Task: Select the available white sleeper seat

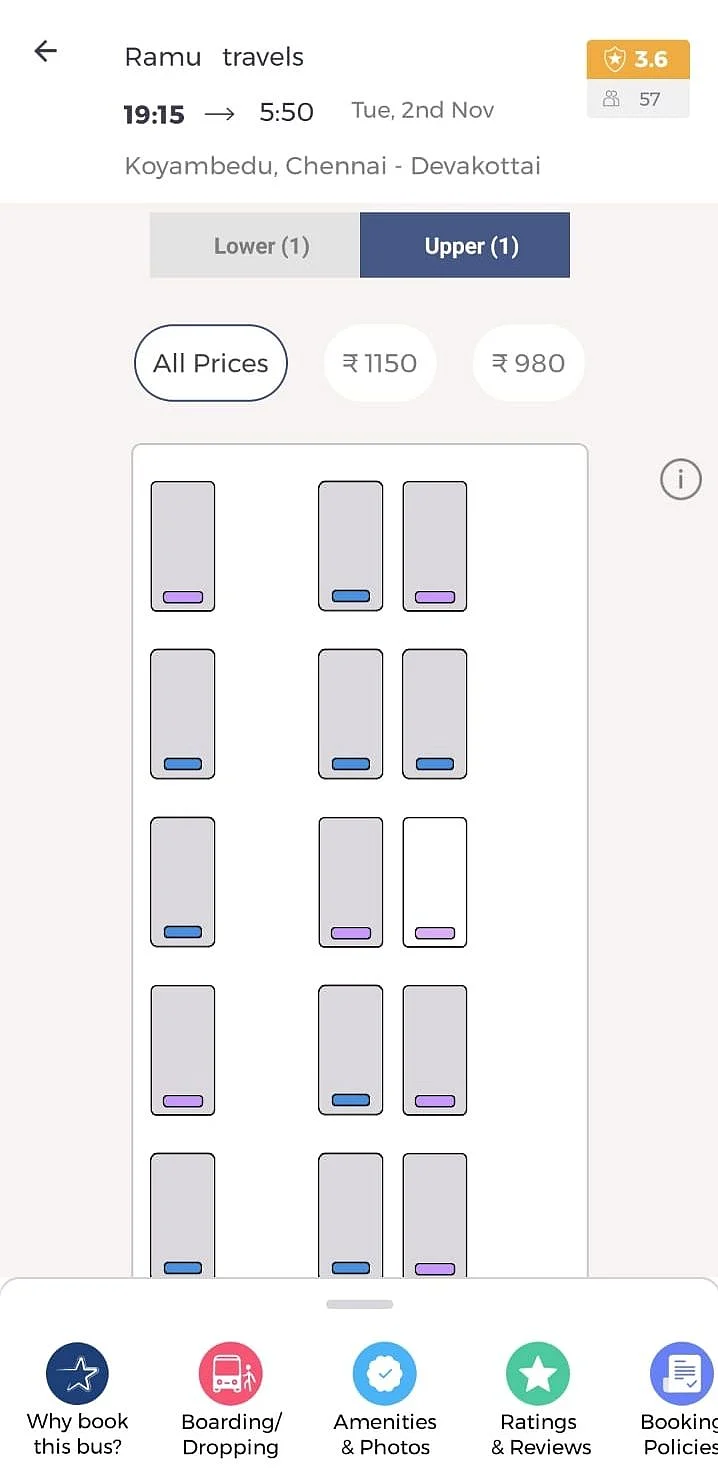Action: pyautogui.click(x=435, y=882)
